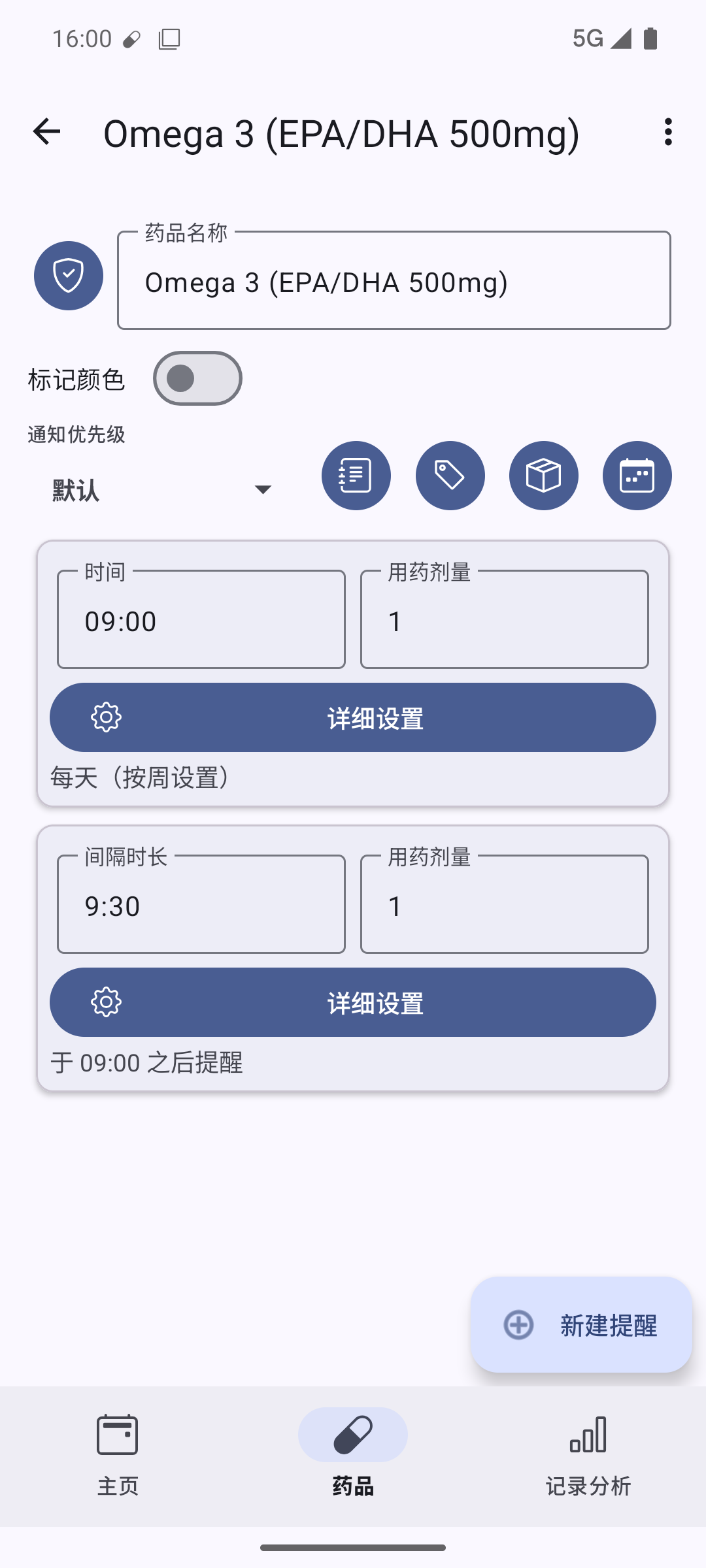Open the calendar icon button
This screenshot has height=1568, width=706.
pos(637,476)
